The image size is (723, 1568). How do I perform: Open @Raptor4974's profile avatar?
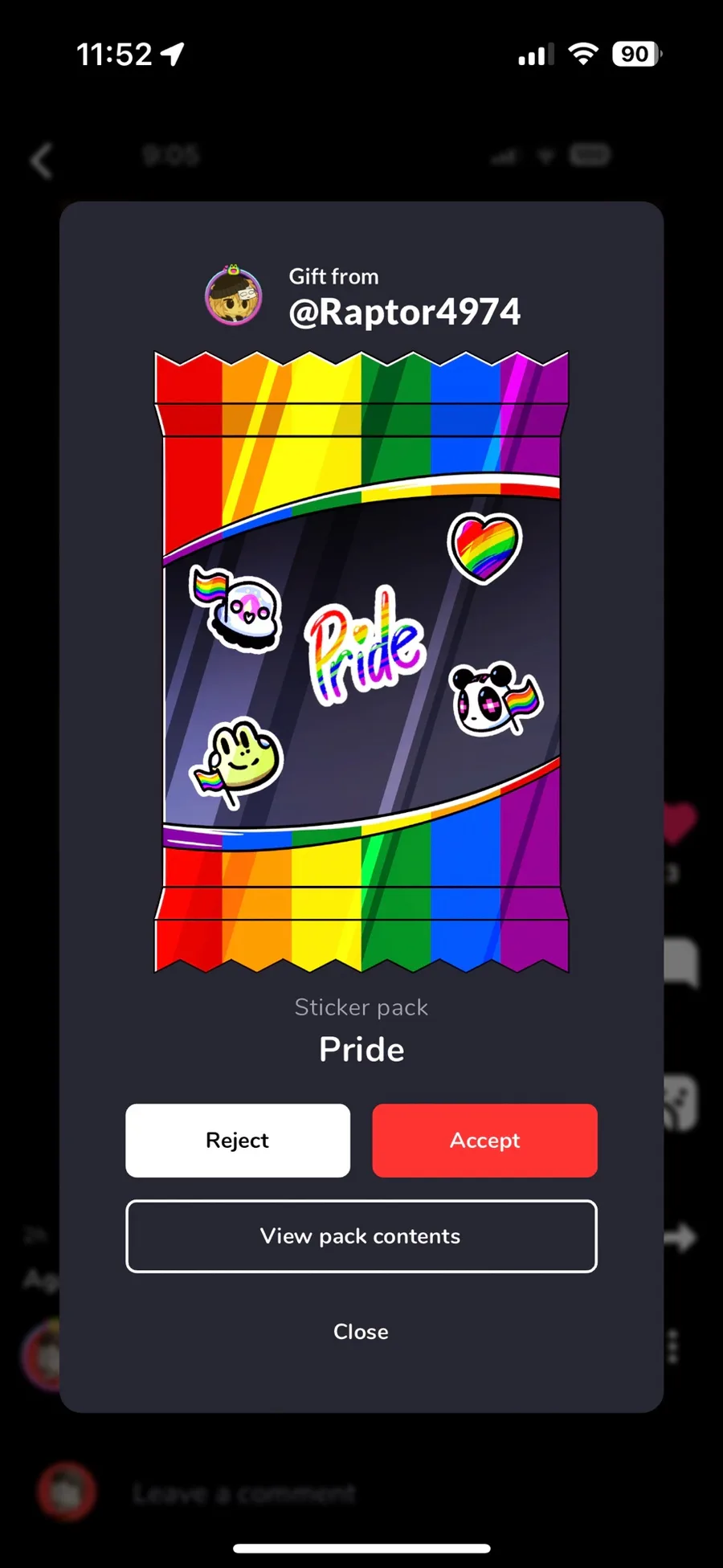click(234, 295)
